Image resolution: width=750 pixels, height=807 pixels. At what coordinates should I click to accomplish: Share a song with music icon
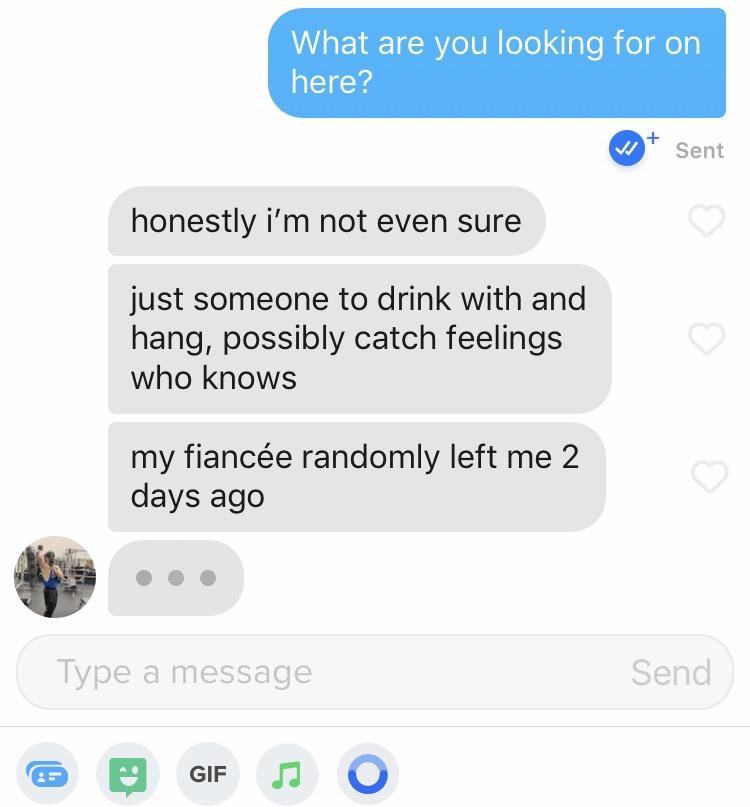[x=288, y=774]
